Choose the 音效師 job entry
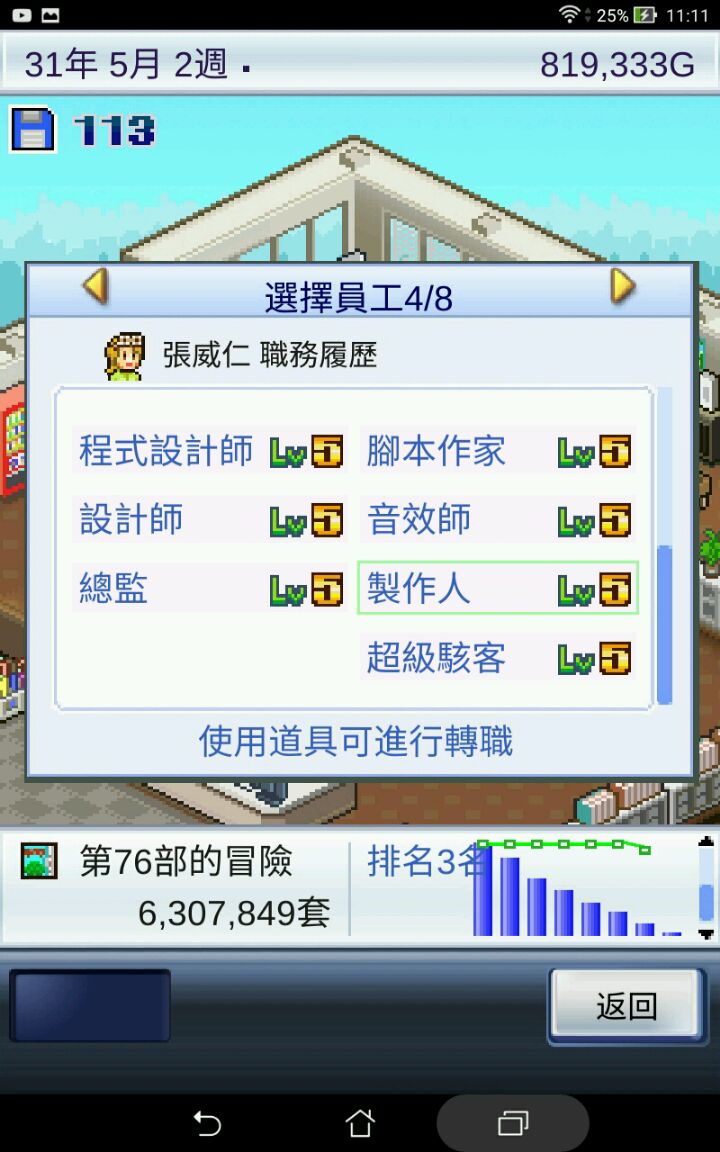This screenshot has height=1152, width=720. tap(497, 520)
